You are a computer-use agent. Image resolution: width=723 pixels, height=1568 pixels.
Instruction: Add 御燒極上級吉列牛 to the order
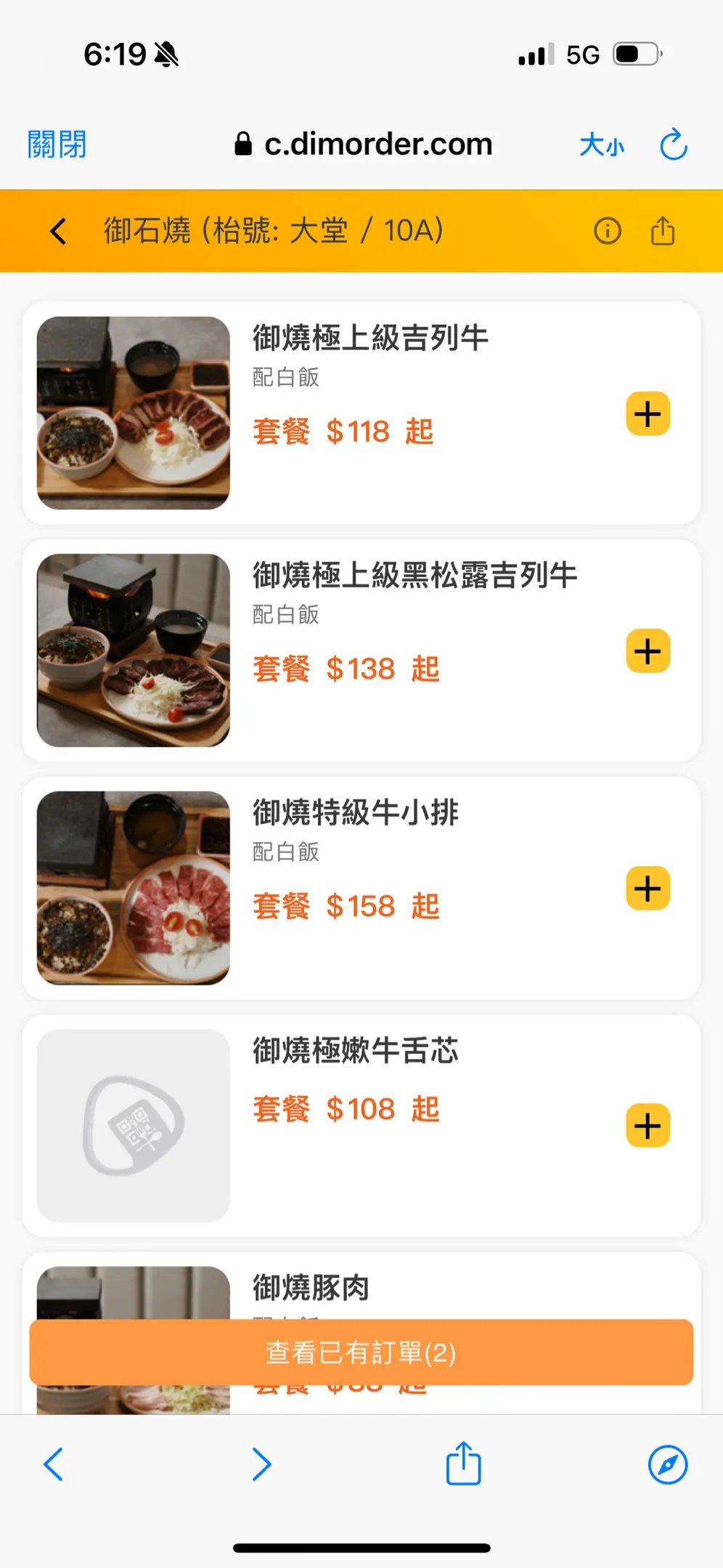648,414
